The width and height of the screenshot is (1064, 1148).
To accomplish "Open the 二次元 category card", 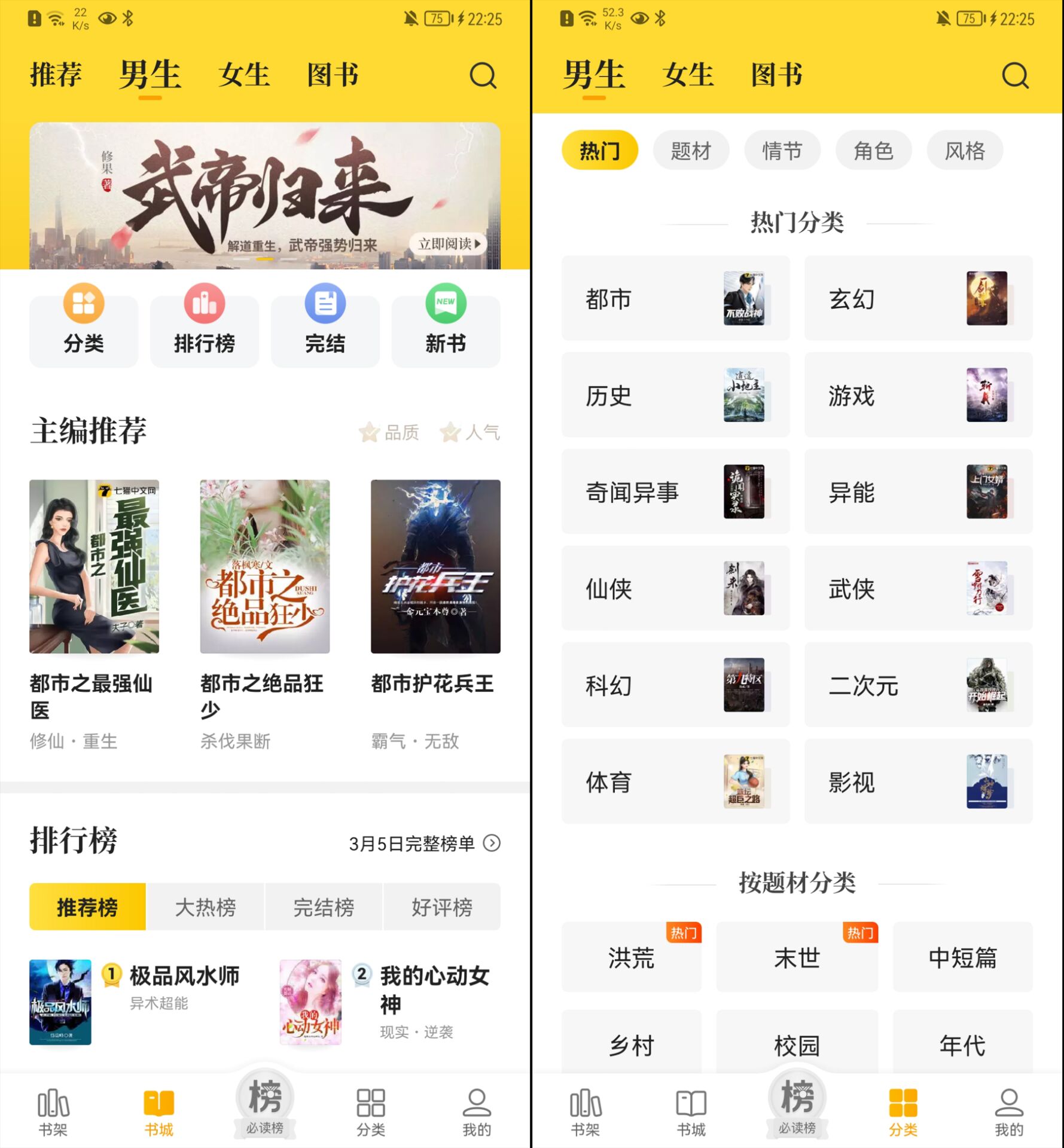I will tap(917, 685).
